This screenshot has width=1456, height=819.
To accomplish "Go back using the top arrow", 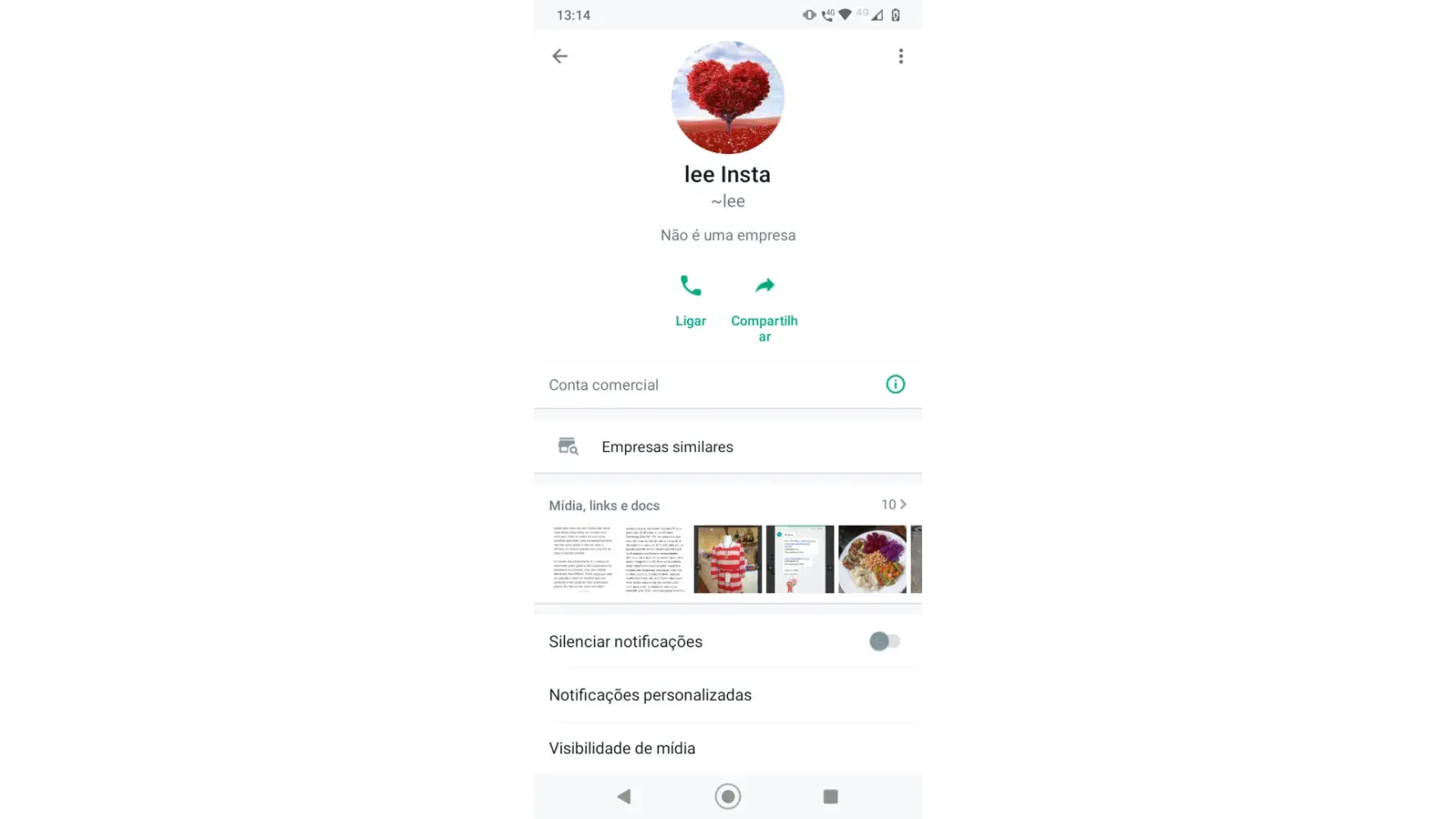I will (x=560, y=56).
